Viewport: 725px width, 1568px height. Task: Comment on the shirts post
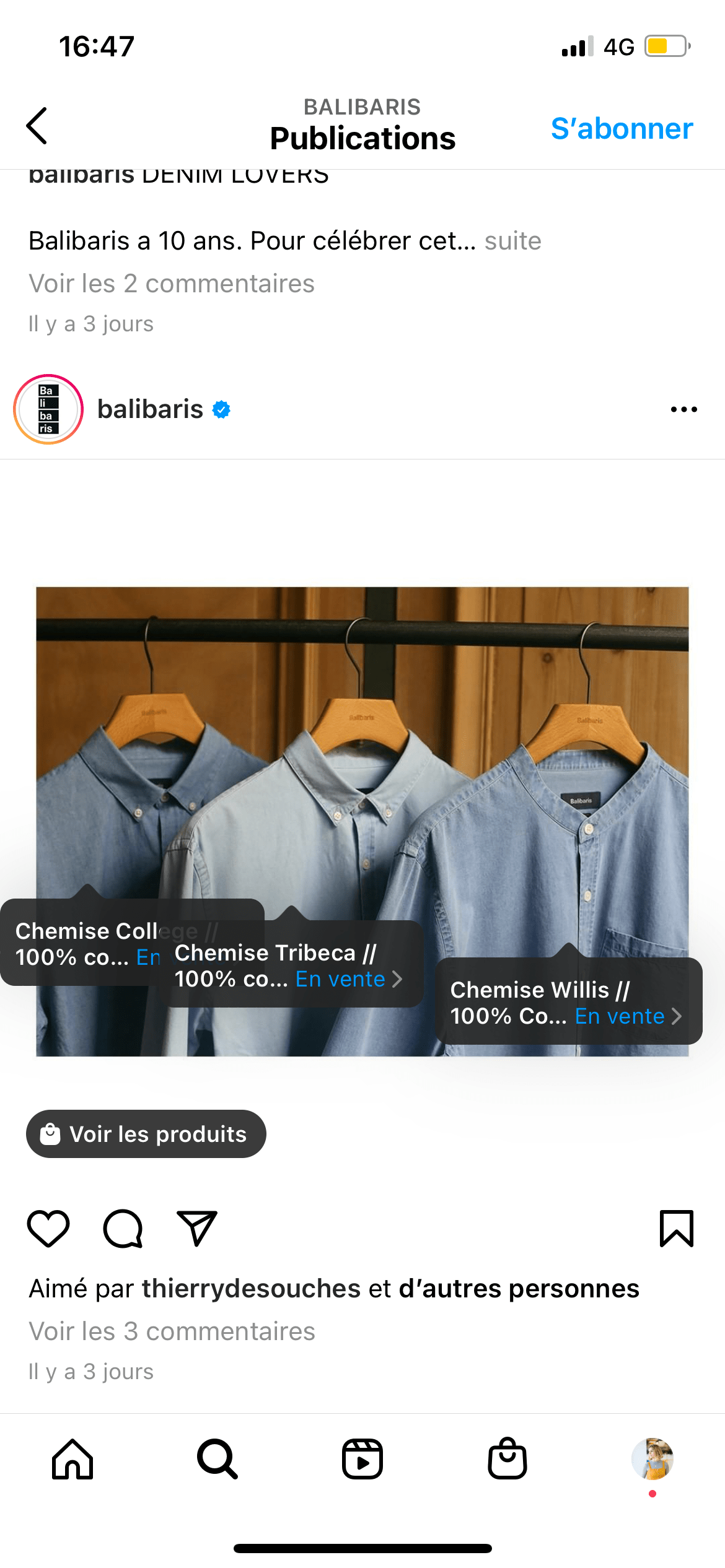coord(123,1229)
